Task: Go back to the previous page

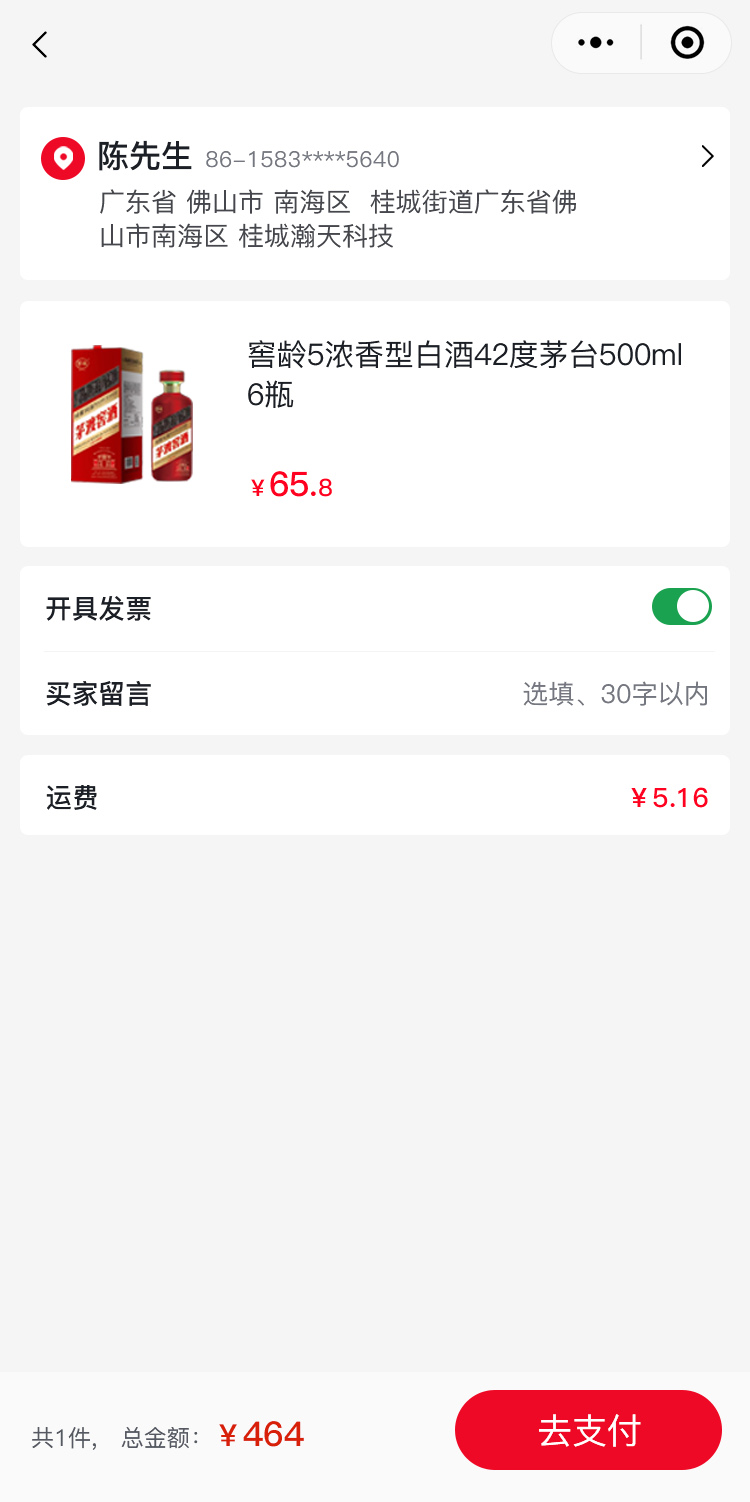Action: point(40,44)
